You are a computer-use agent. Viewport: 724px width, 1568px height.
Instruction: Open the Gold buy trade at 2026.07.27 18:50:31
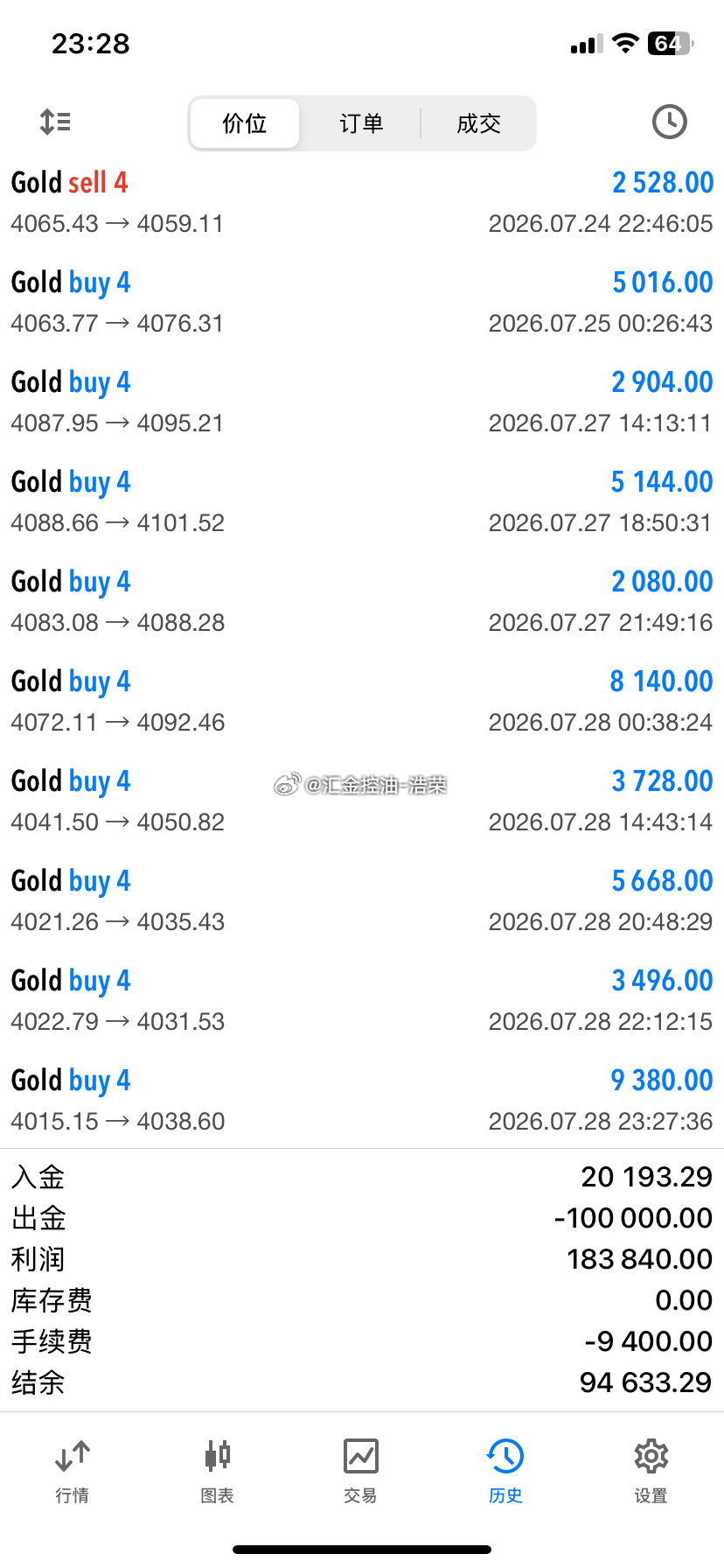click(362, 501)
